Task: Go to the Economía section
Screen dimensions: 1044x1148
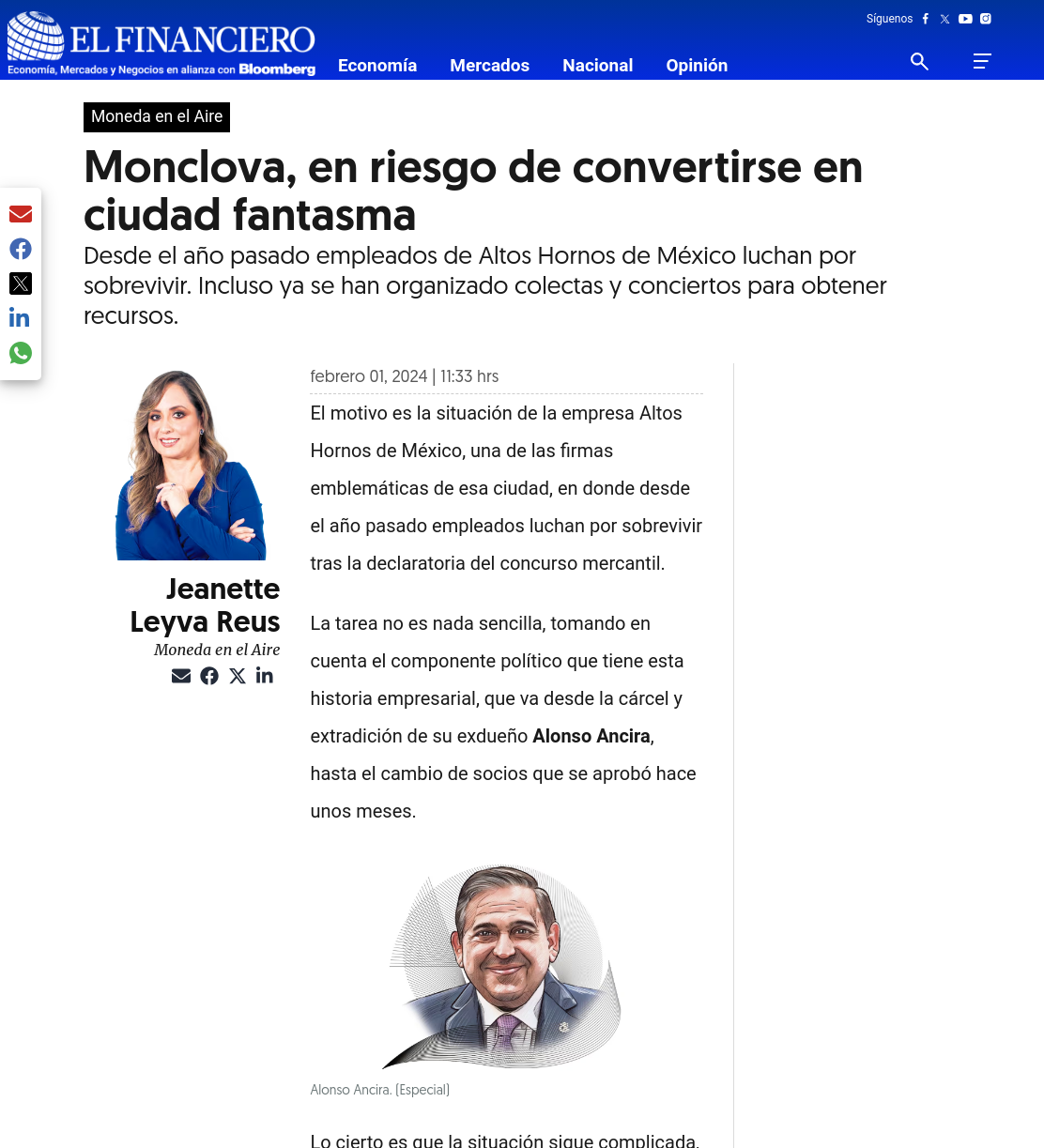Action: coord(377,66)
